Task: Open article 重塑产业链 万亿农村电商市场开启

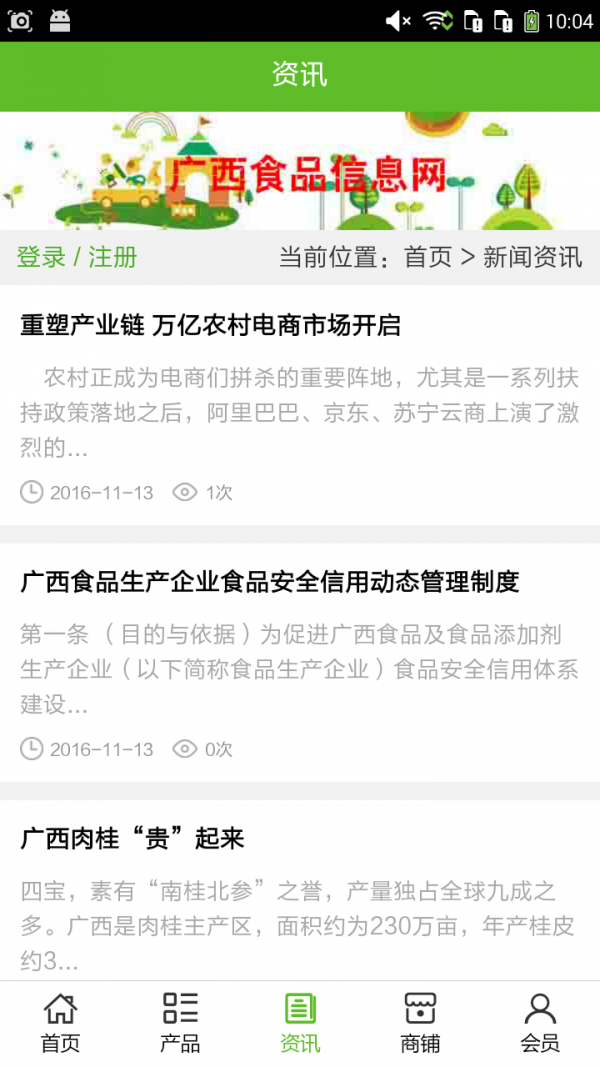Action: [x=211, y=325]
